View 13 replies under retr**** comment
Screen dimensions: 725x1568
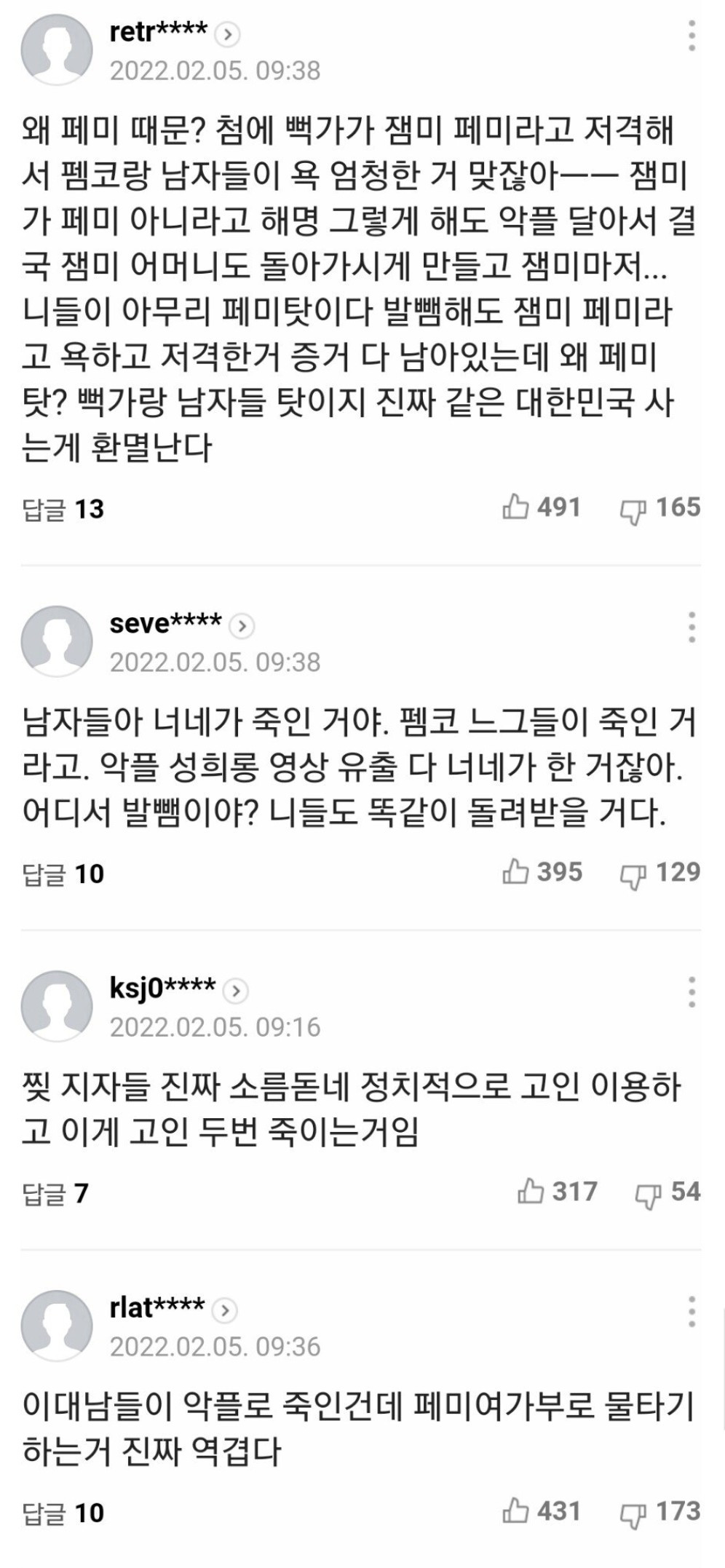(63, 509)
